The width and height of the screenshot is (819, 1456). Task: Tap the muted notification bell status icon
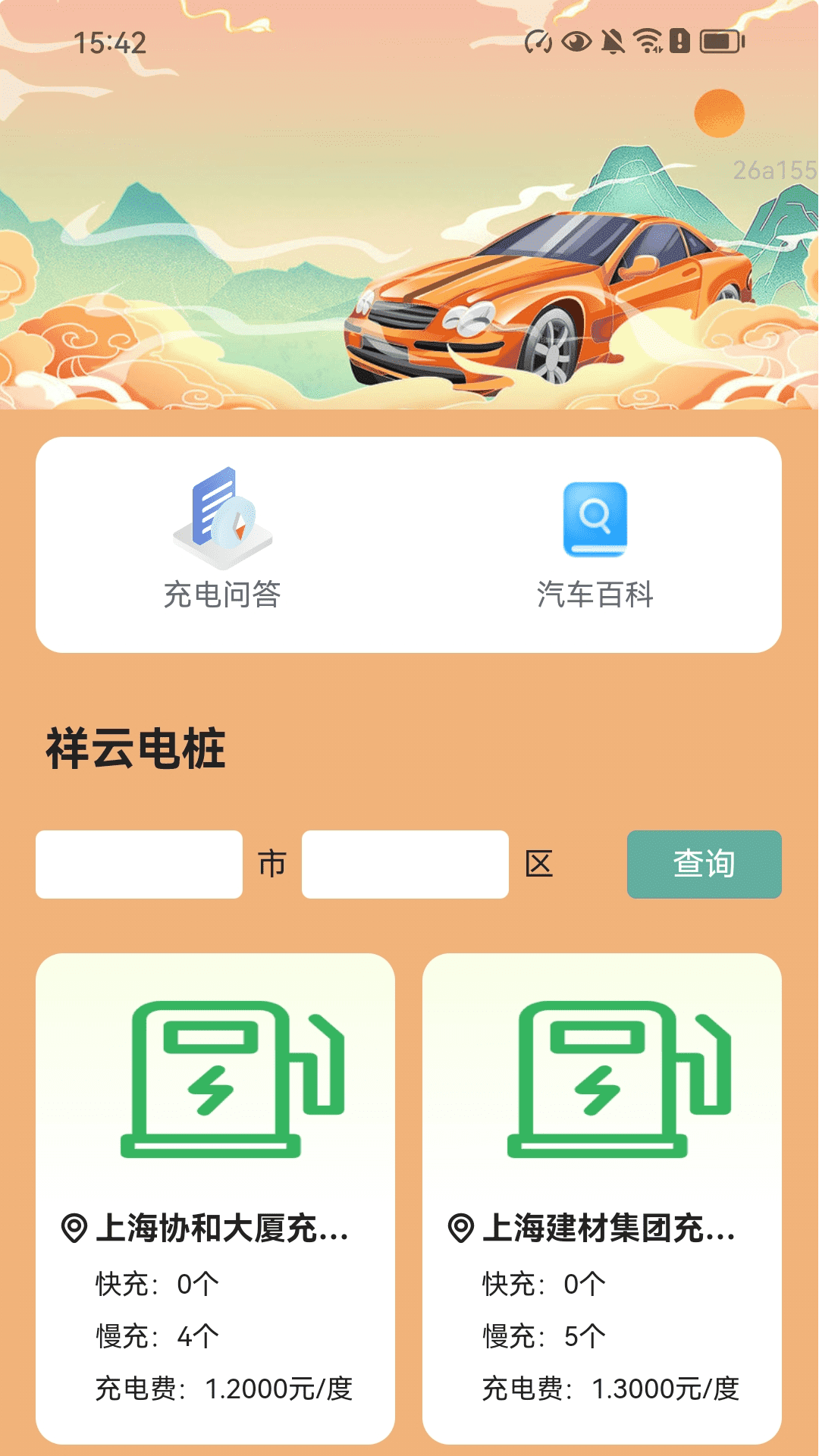[x=614, y=43]
